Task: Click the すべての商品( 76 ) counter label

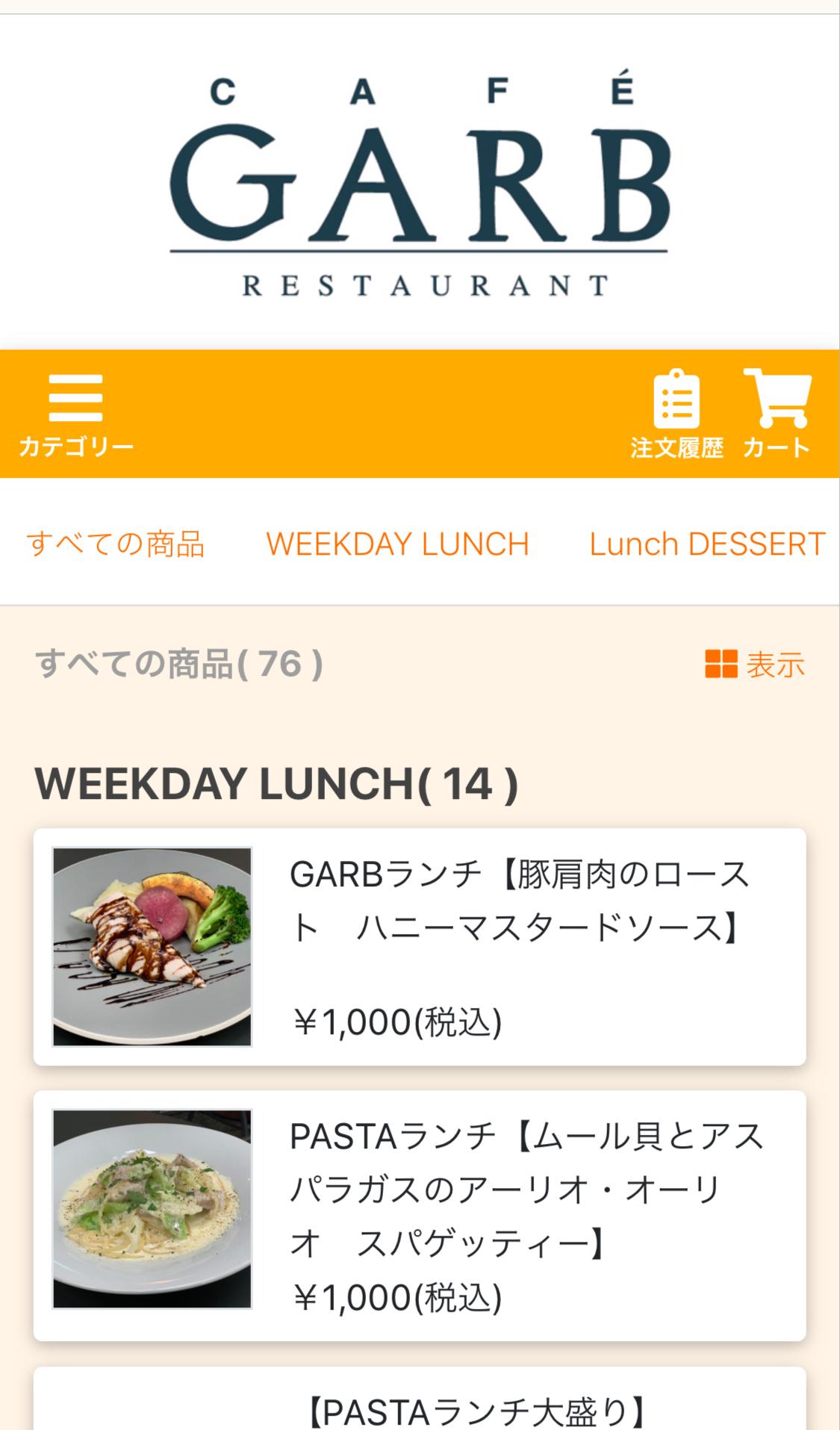Action: pyautogui.click(x=178, y=664)
